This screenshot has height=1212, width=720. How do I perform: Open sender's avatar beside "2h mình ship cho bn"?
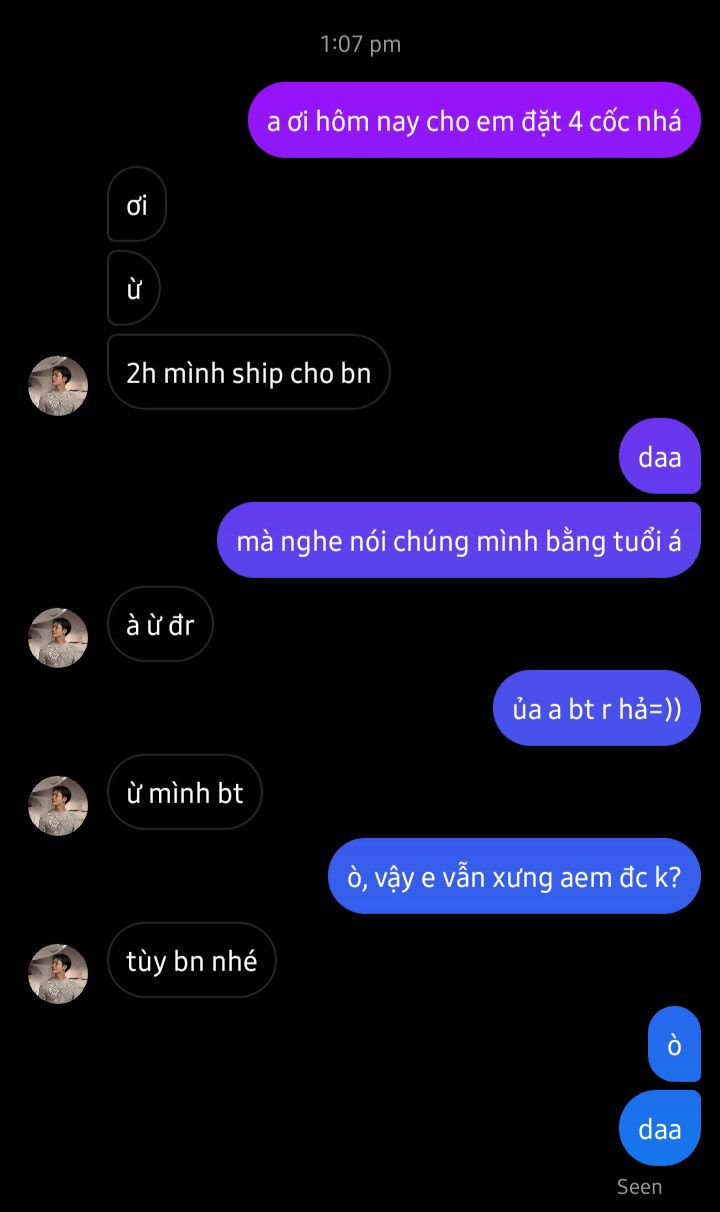coord(58,386)
